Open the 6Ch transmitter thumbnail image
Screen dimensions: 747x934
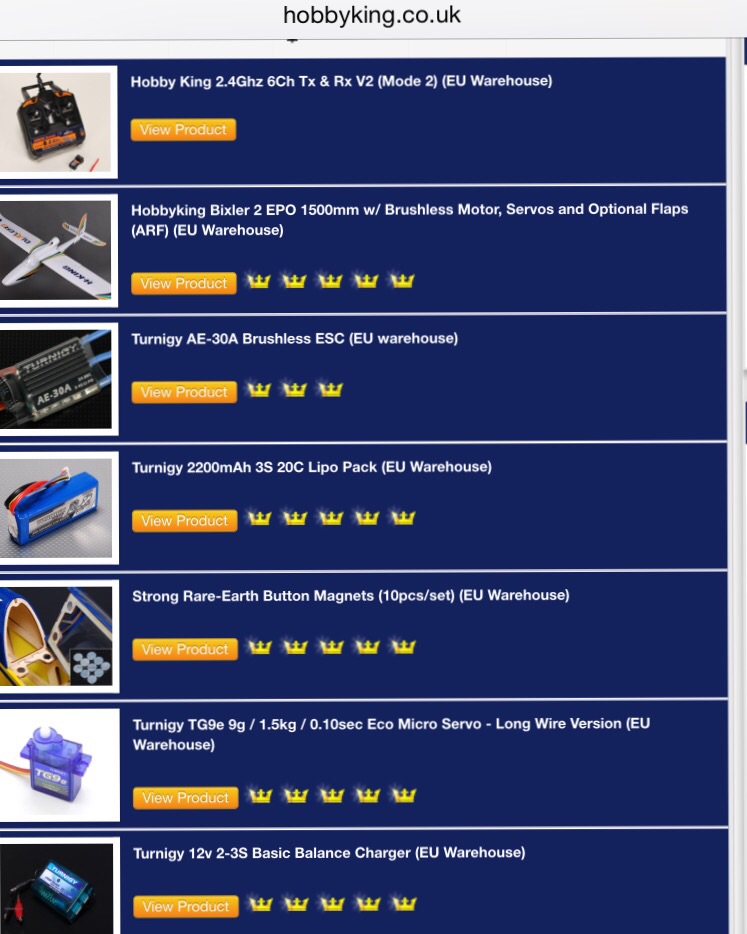pos(57,120)
